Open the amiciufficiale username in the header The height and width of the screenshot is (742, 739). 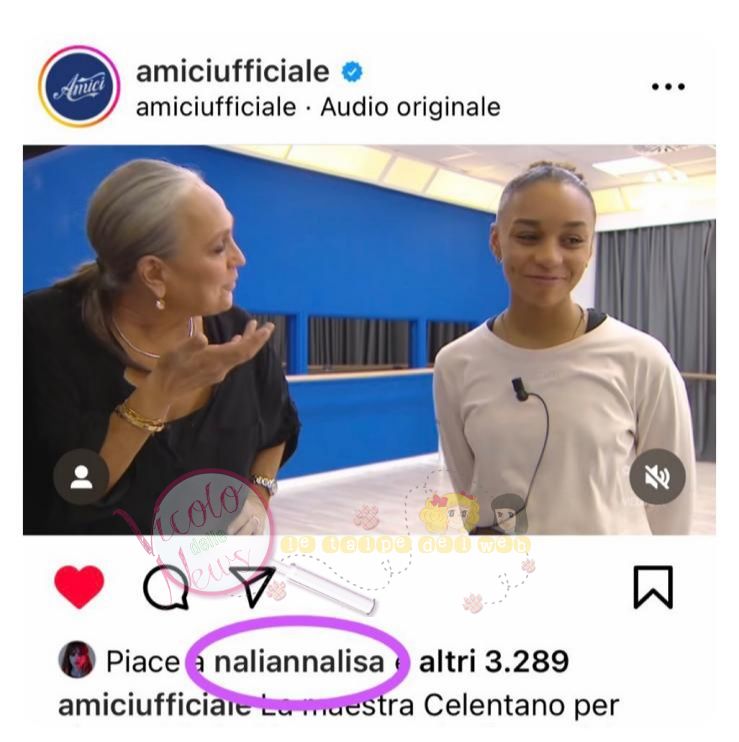[232, 71]
